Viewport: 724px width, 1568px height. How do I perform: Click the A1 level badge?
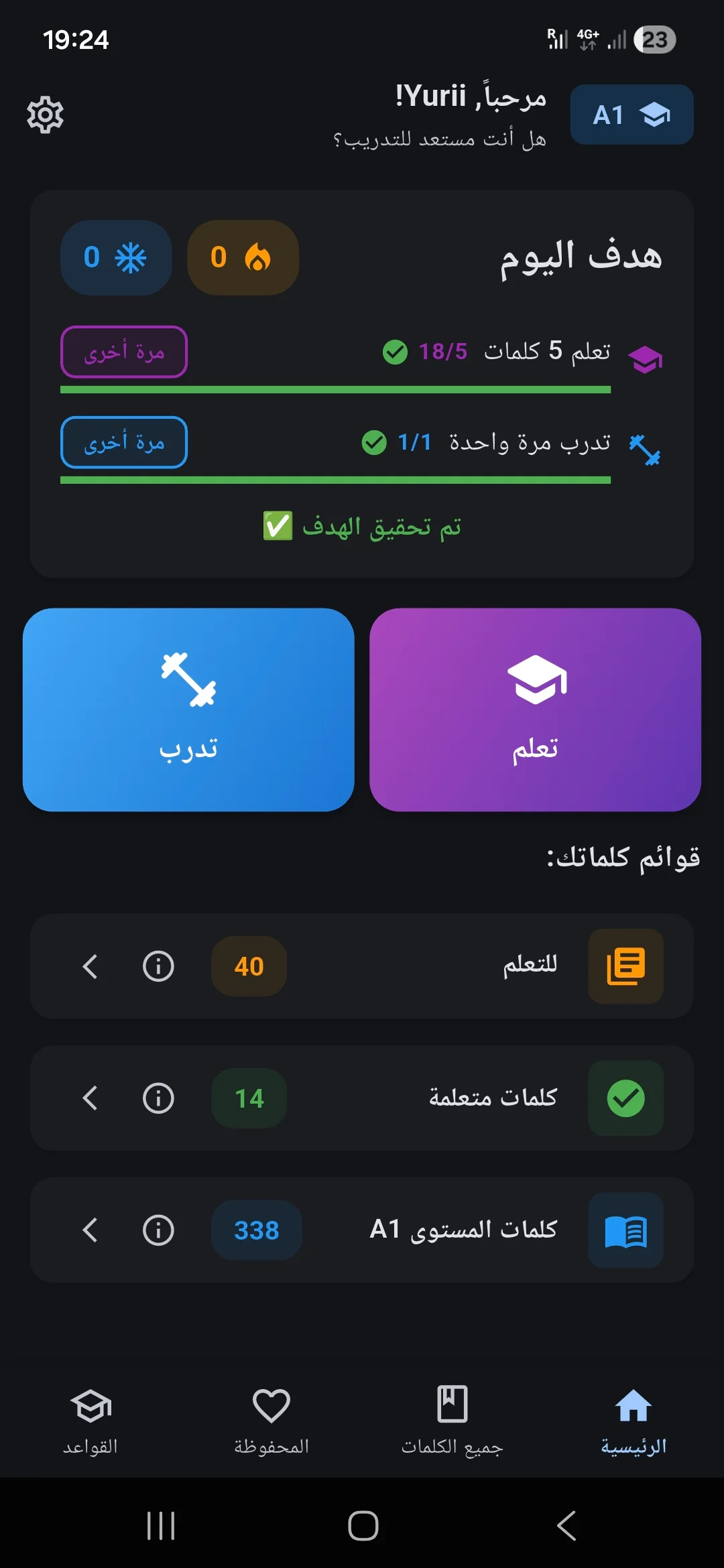631,115
